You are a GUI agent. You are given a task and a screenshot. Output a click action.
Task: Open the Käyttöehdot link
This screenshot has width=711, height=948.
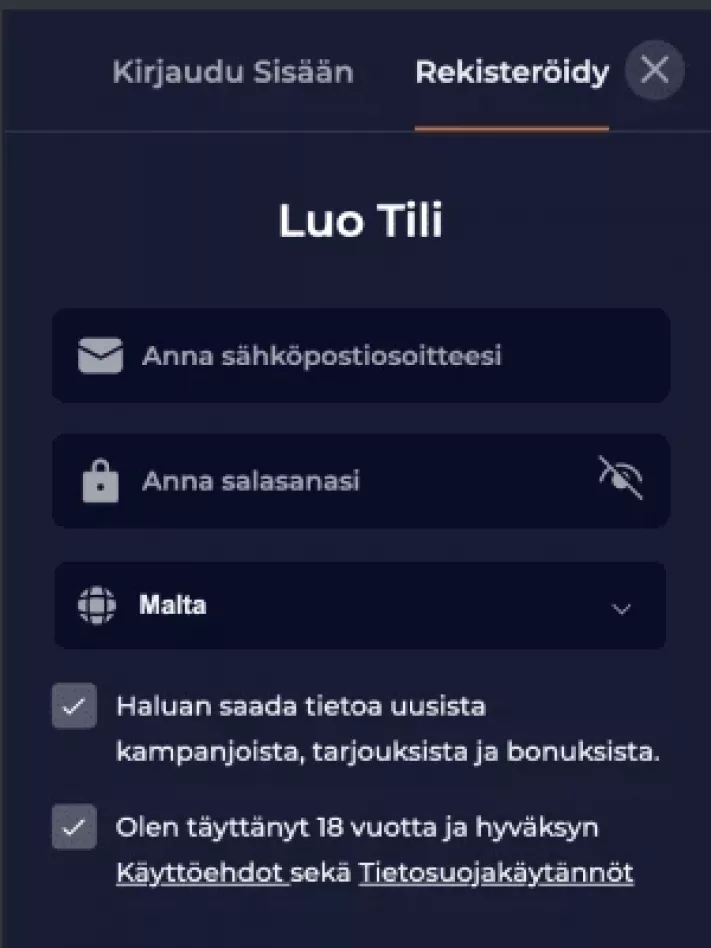click(x=201, y=872)
